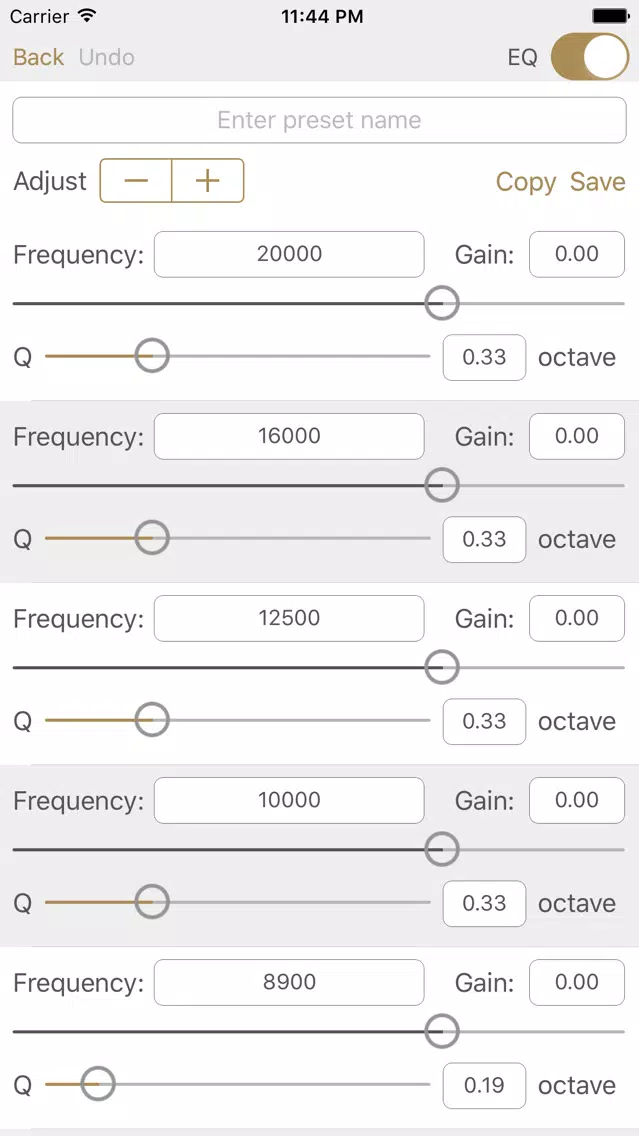The width and height of the screenshot is (639, 1136).
Task: Edit the 12500 frequency field
Action: click(x=289, y=618)
